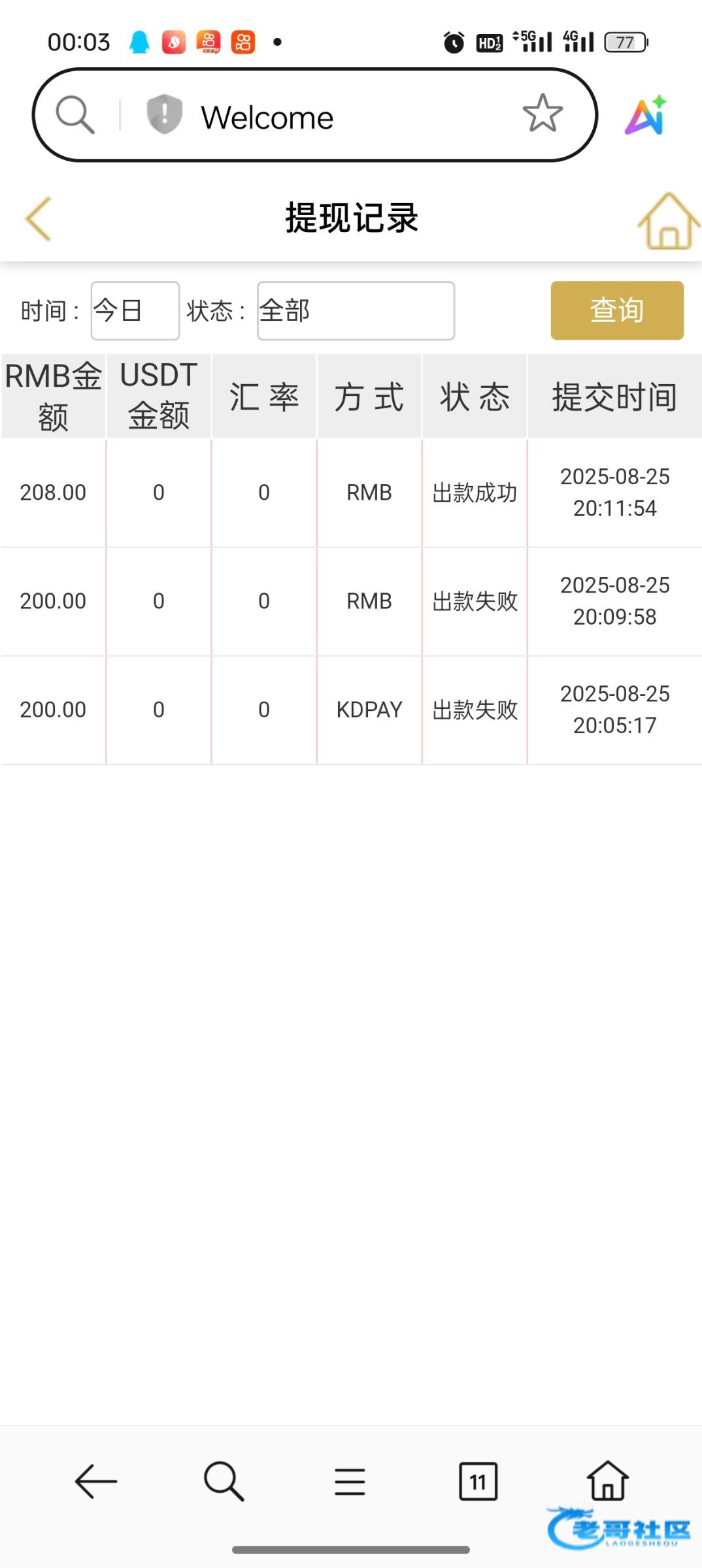Bookmark the page with the star icon
Screen dimensions: 702x1568
543,114
